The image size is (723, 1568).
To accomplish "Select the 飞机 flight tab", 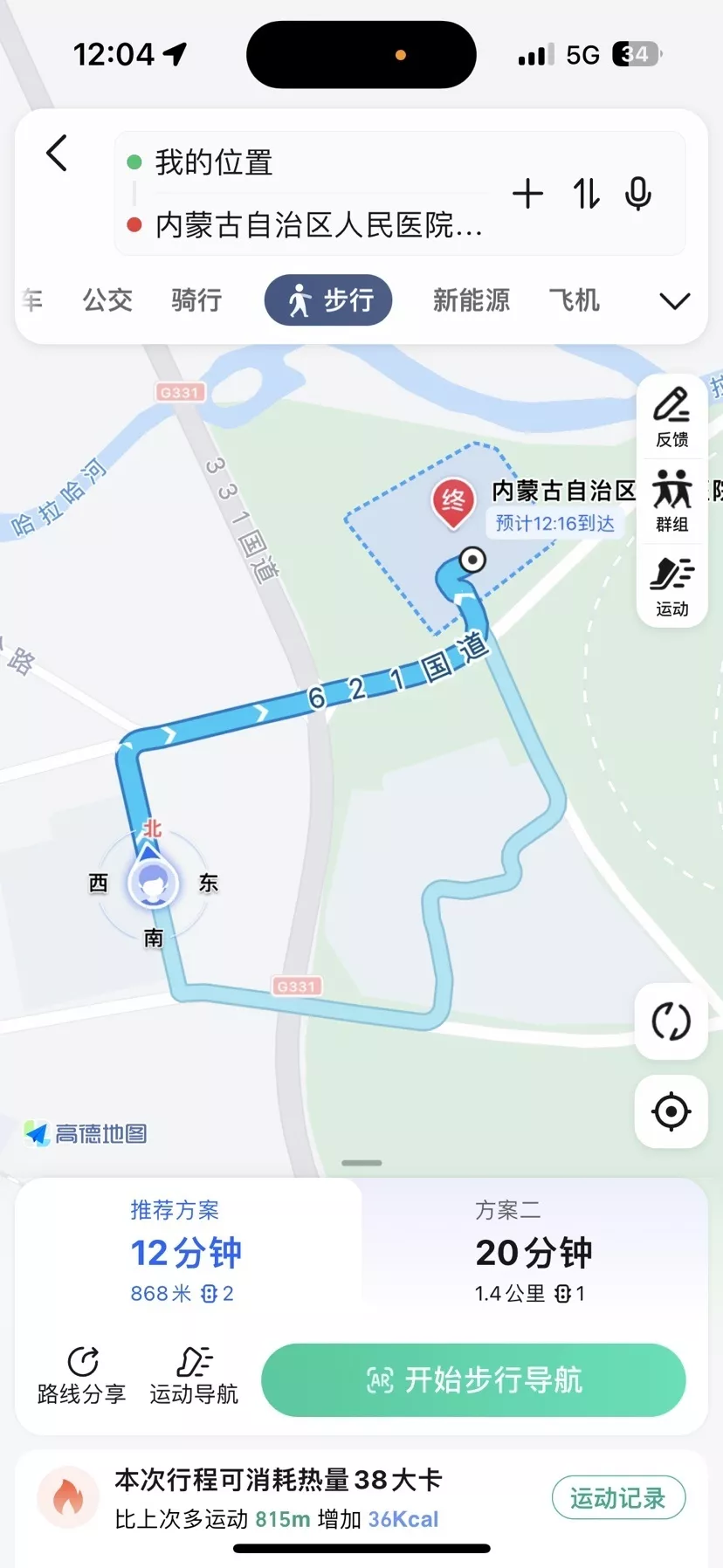I will (574, 300).
